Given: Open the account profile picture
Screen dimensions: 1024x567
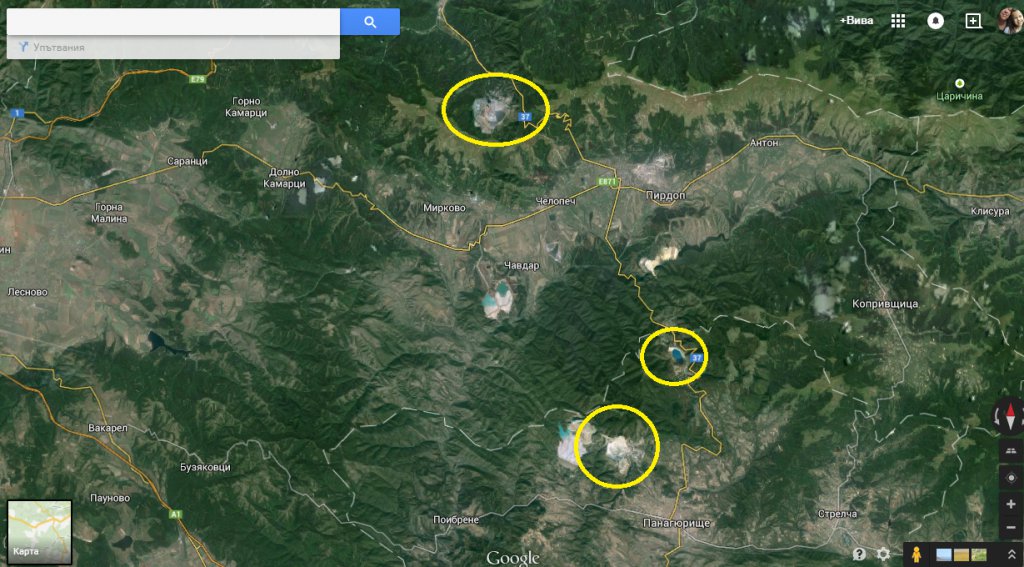Looking at the screenshot, I should click(x=1008, y=20).
